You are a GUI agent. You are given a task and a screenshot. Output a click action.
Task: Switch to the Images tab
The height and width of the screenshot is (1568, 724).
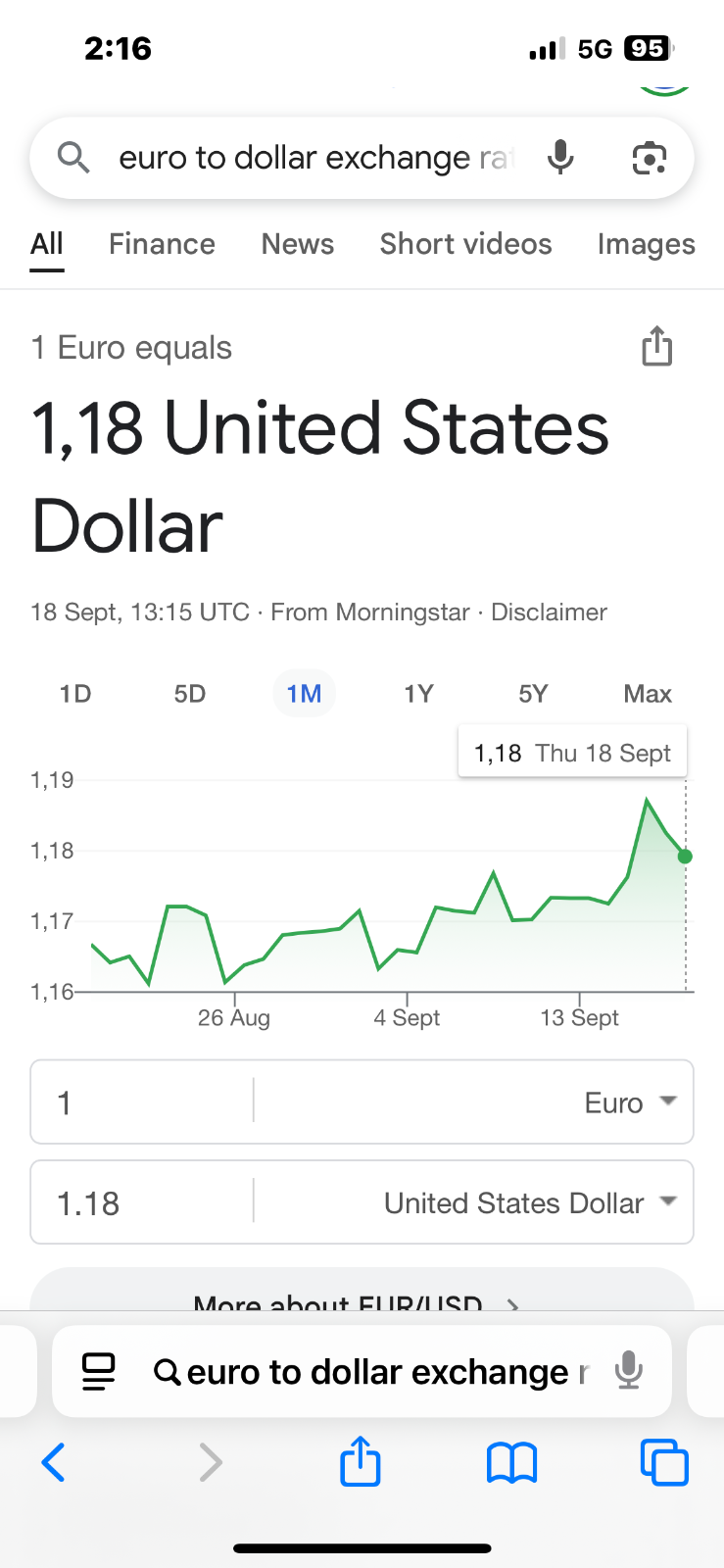(x=647, y=244)
